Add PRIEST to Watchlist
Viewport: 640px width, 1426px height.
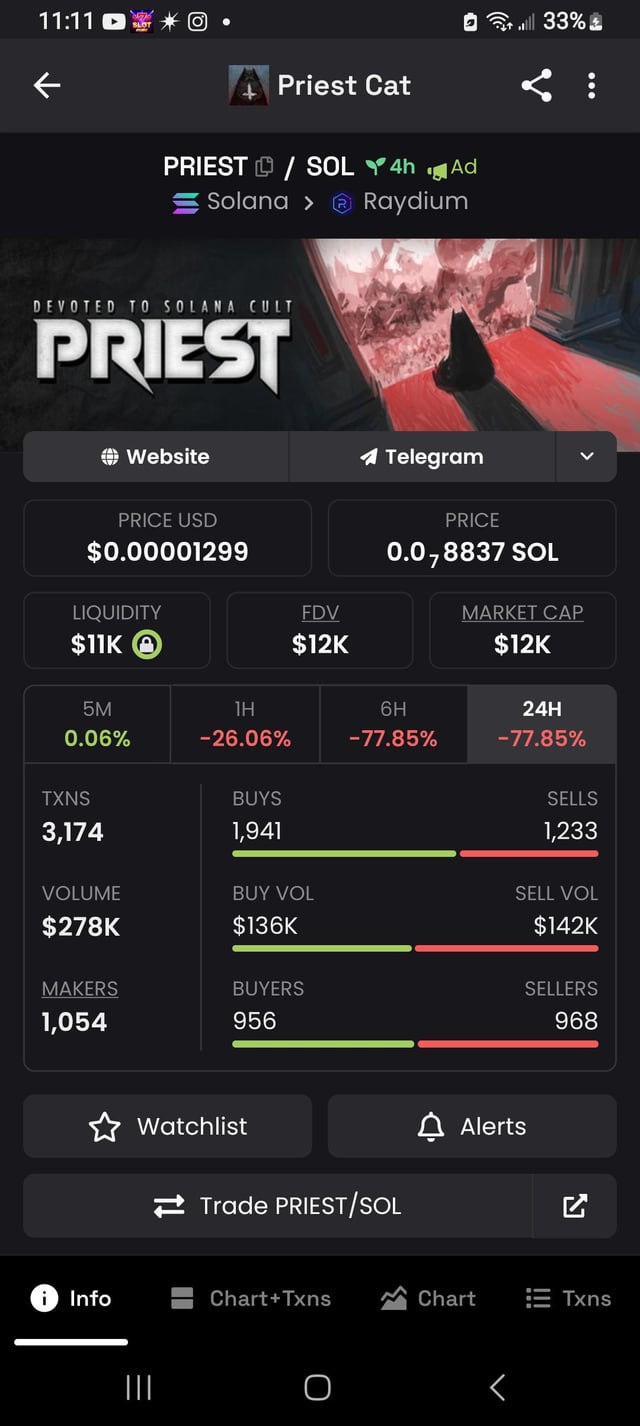[x=168, y=1127]
